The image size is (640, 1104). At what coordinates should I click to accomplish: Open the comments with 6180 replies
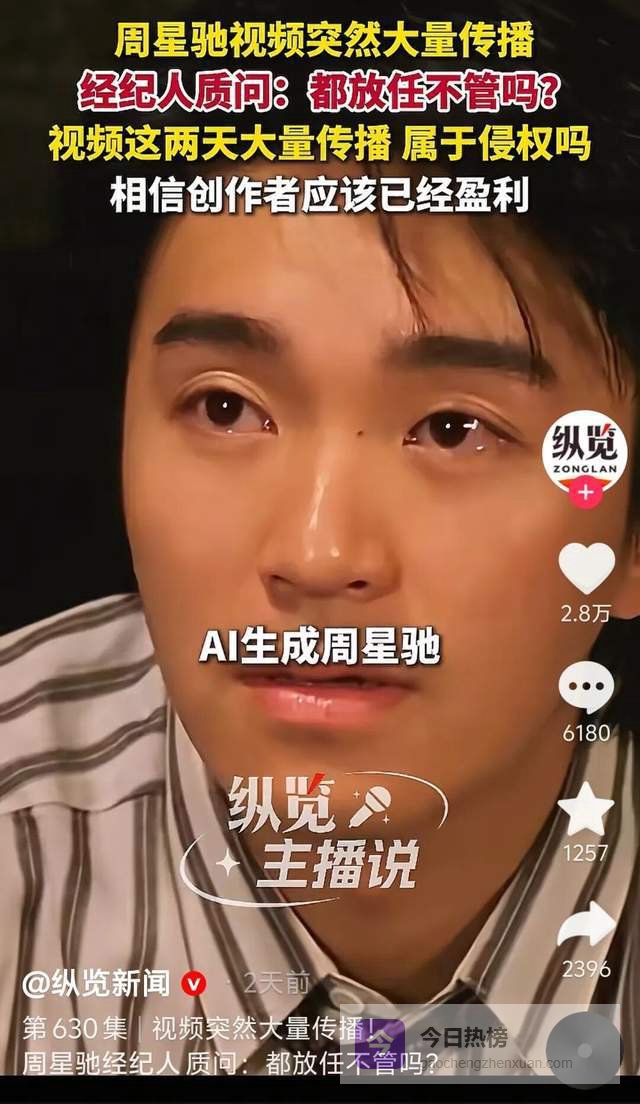click(x=586, y=689)
